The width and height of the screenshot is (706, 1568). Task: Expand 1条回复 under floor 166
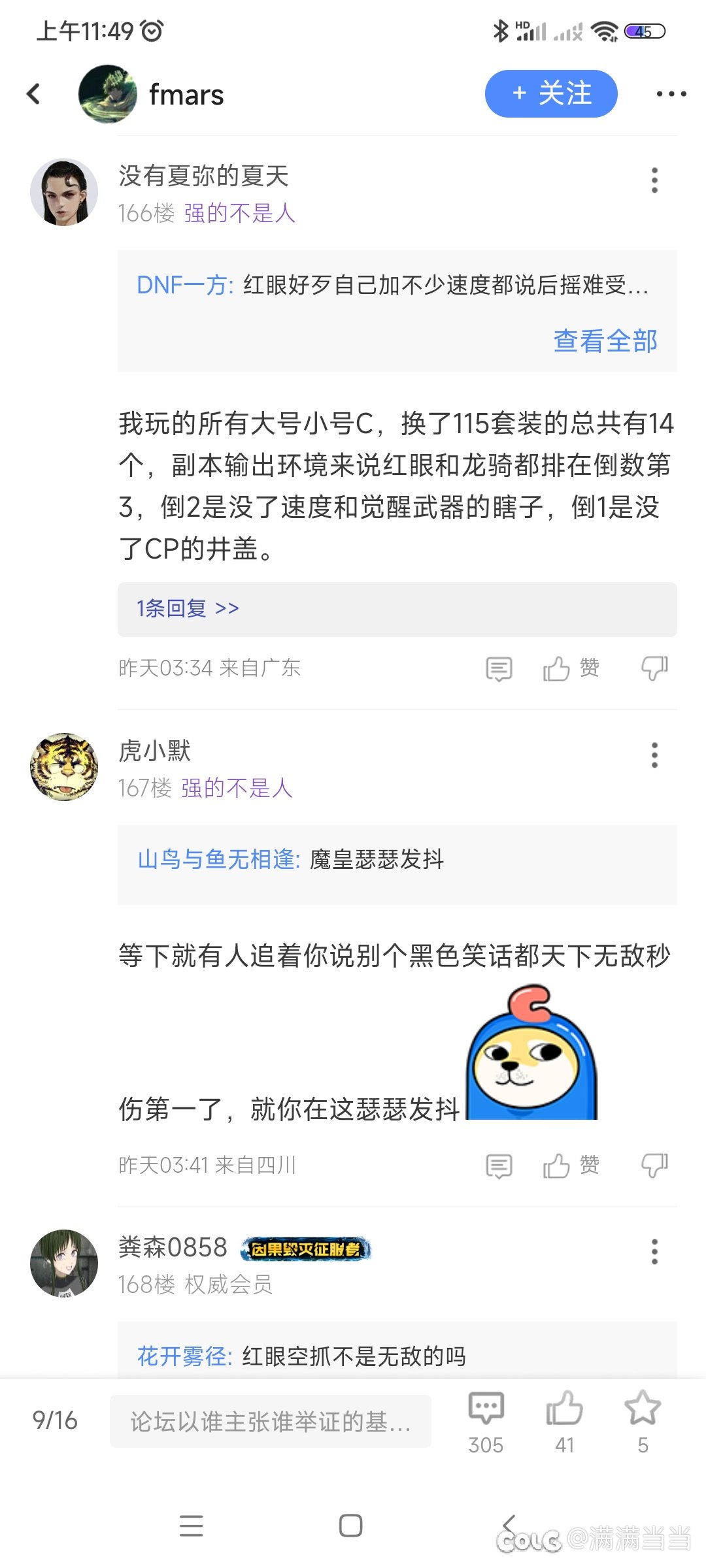click(397, 609)
